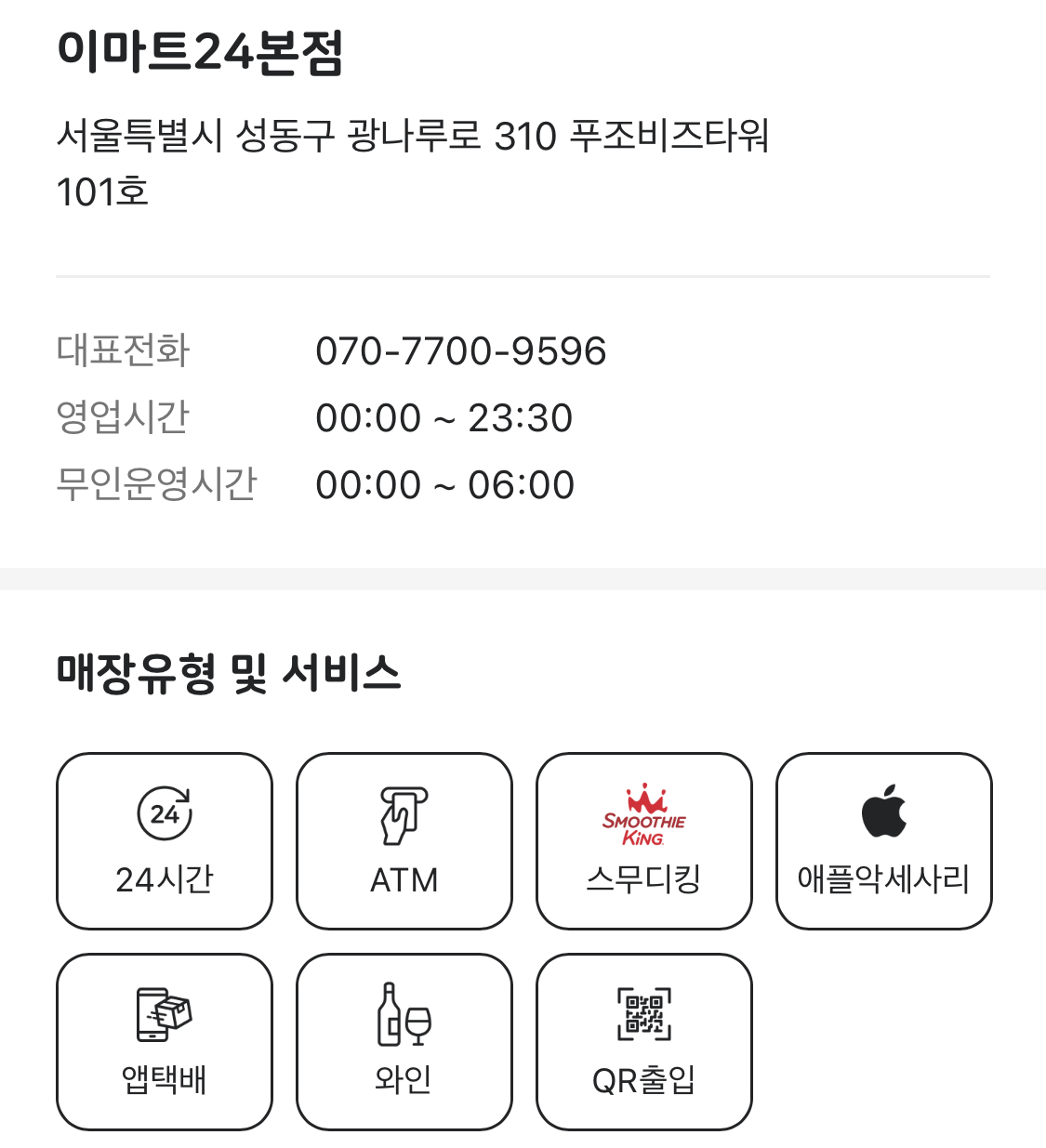The width and height of the screenshot is (1046, 1148).
Task: Select the QR출입 service card
Action: (x=643, y=1039)
